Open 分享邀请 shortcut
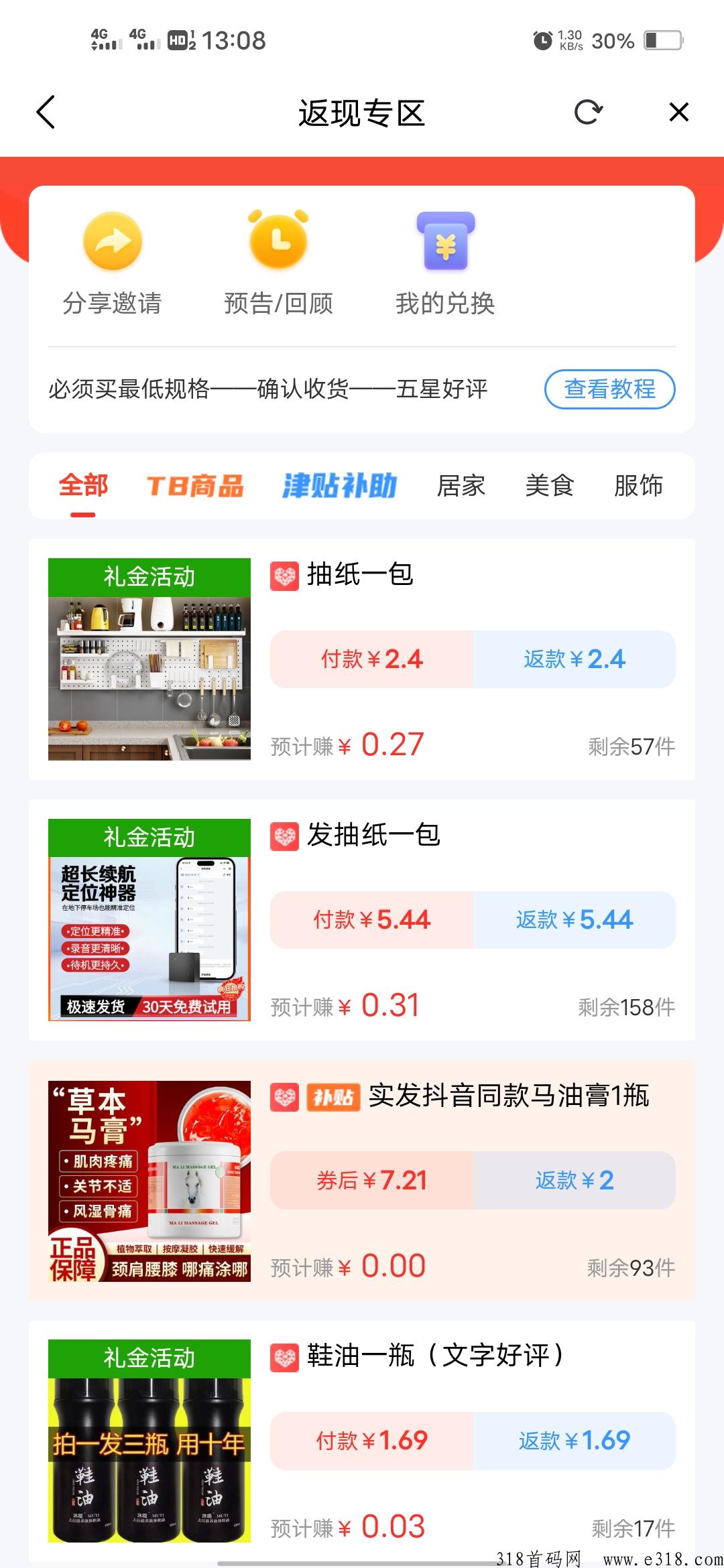Viewport: 724px width, 1568px height. pos(112,263)
